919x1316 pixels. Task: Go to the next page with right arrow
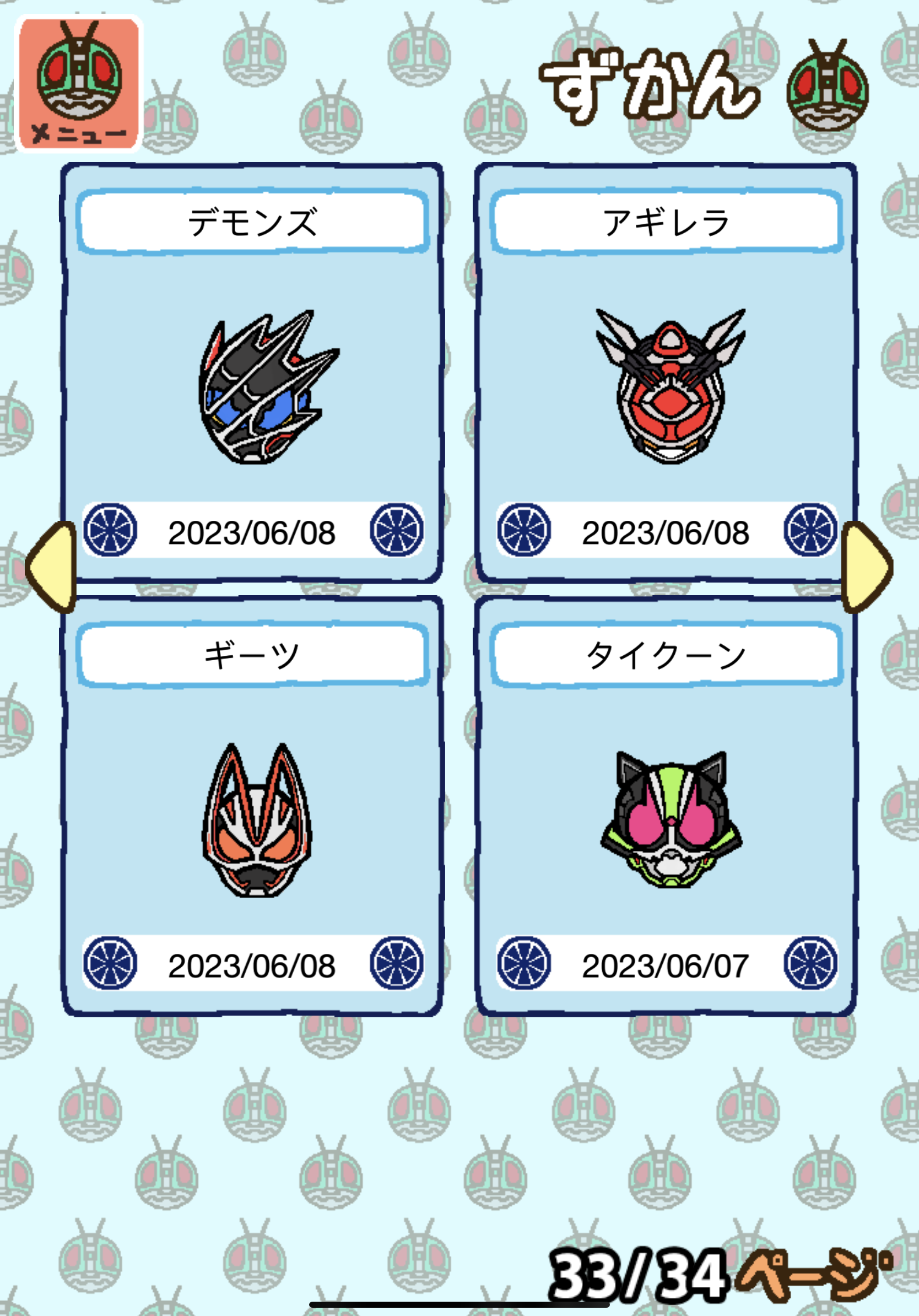[x=865, y=567]
